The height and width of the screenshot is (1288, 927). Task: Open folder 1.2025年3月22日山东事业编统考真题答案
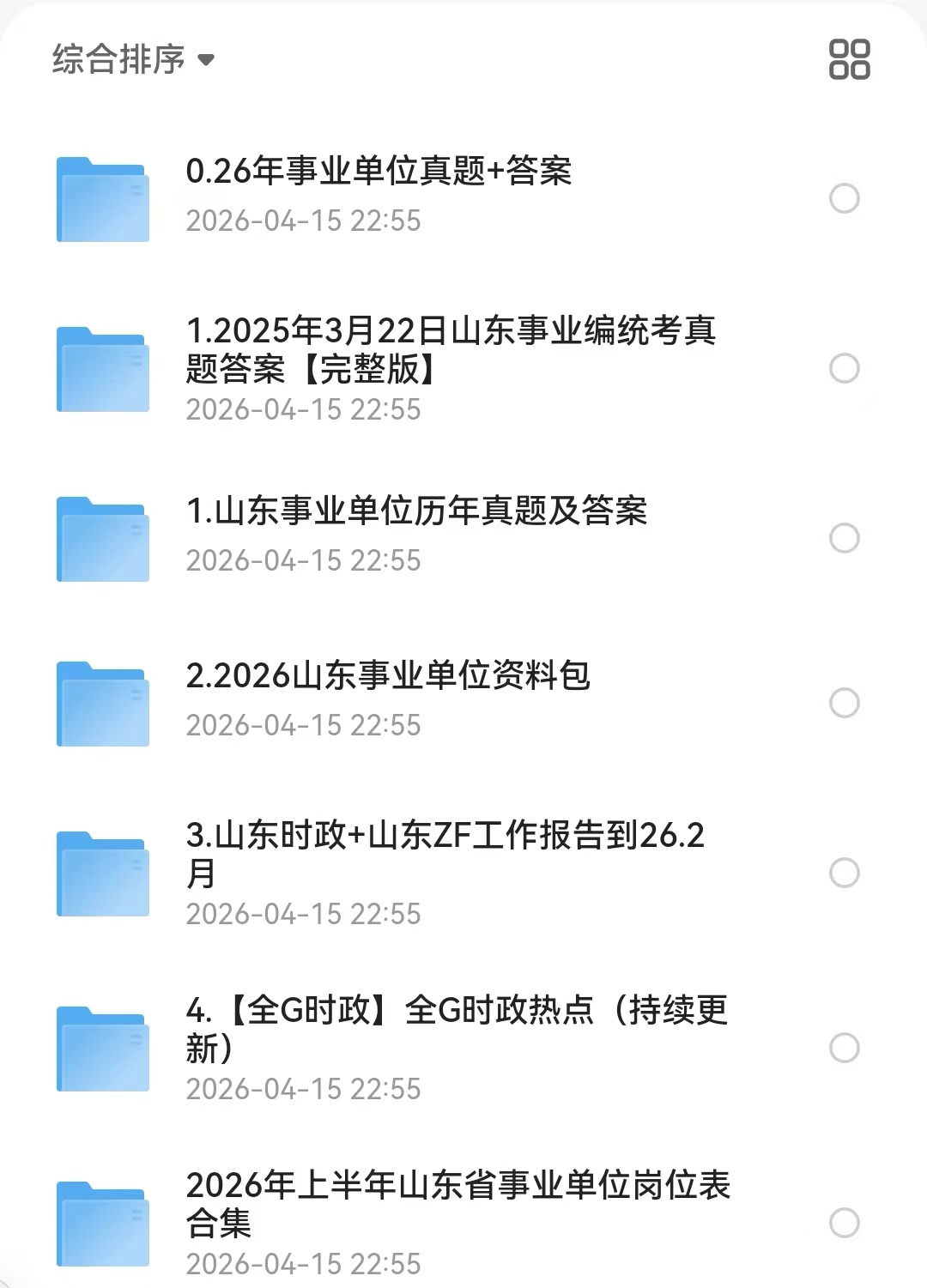[451, 349]
